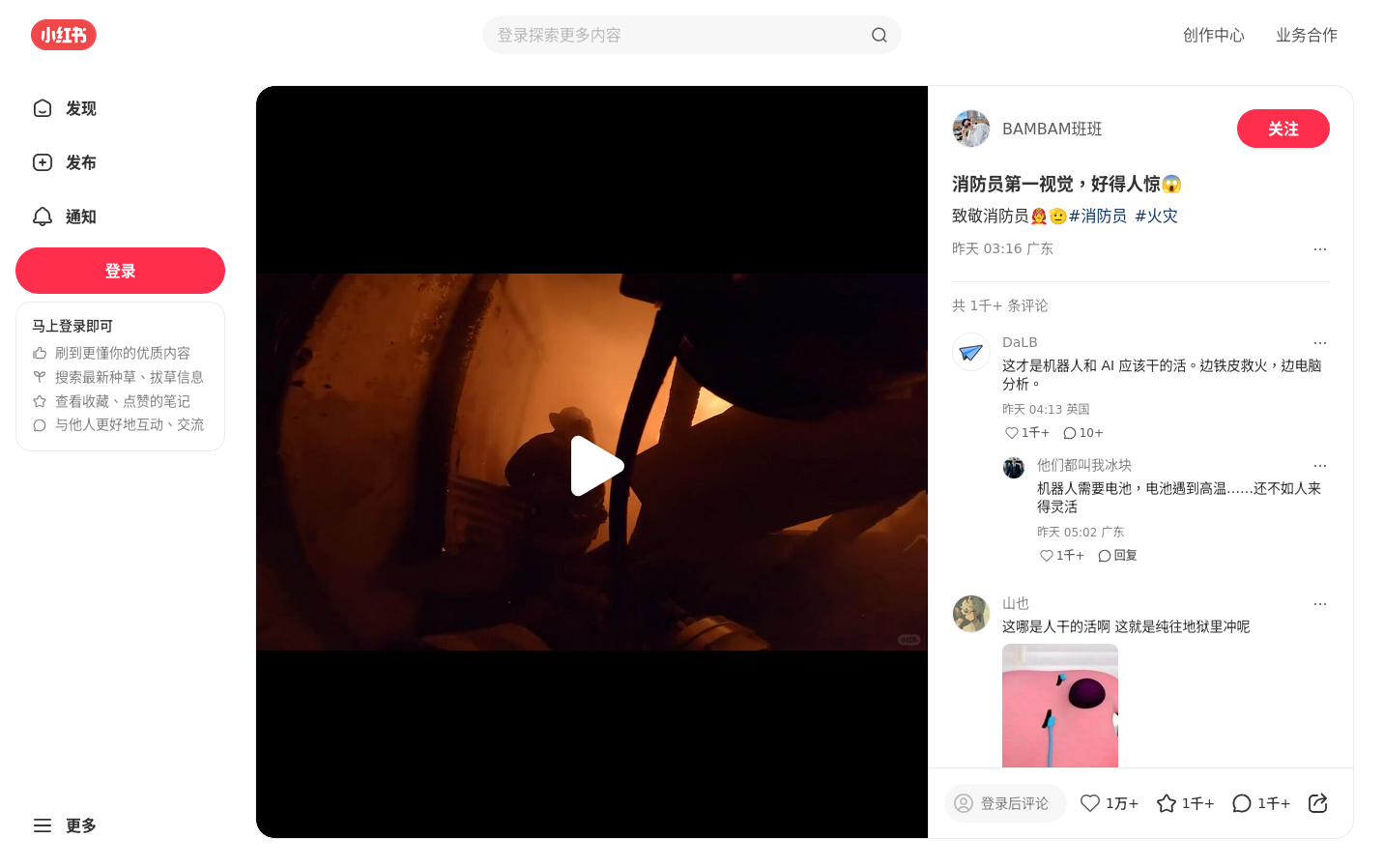Tap the red 登录 button

click(120, 271)
